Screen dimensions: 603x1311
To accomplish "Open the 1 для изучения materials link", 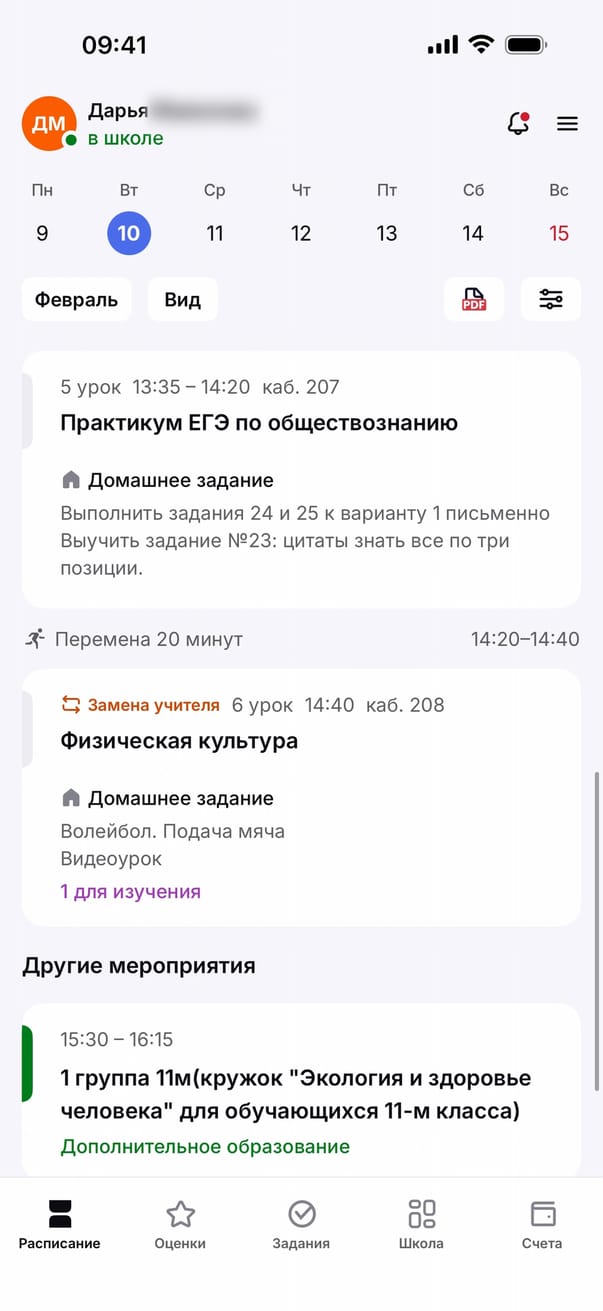I will 131,891.
